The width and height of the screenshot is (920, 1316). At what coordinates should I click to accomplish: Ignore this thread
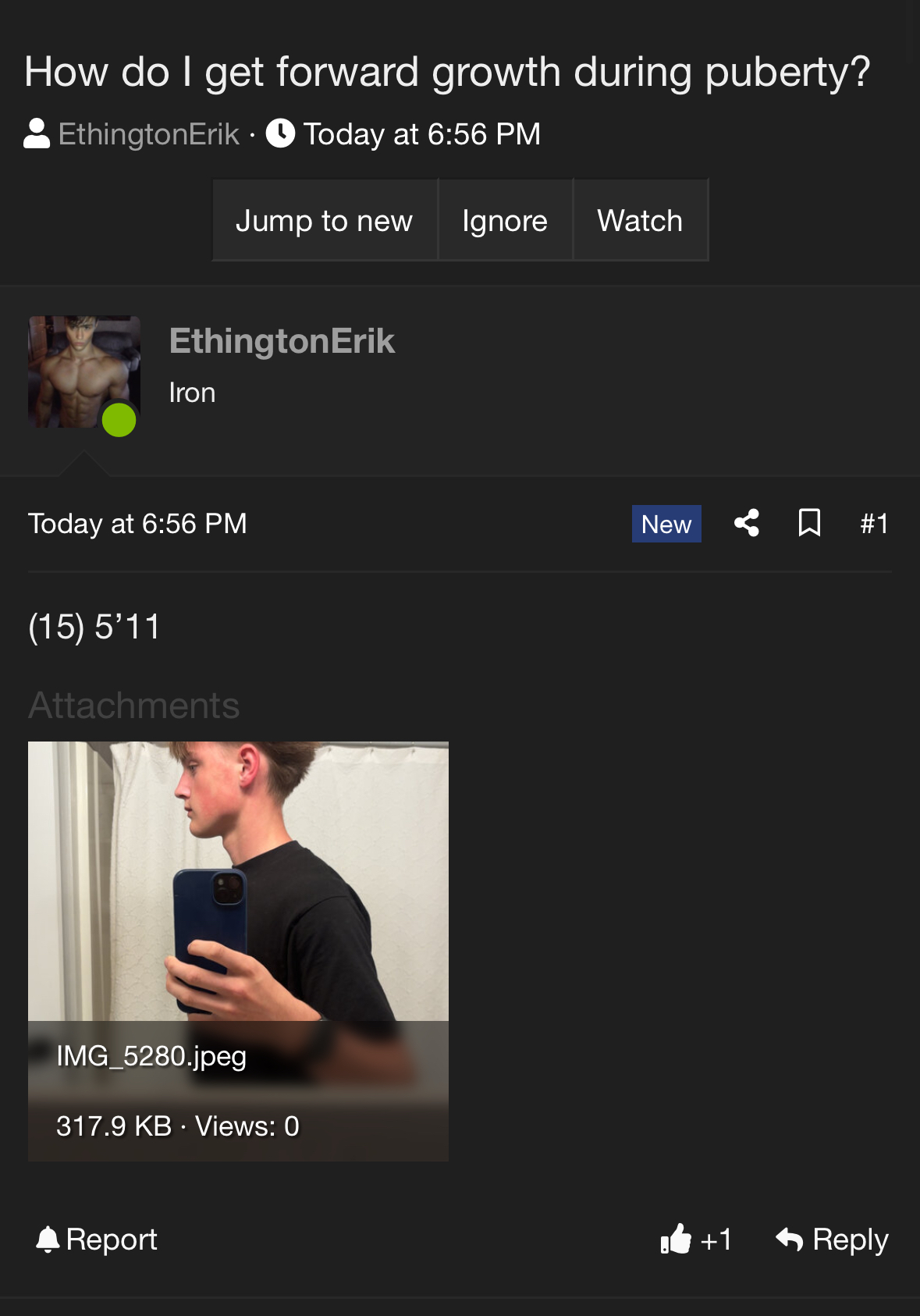504,221
